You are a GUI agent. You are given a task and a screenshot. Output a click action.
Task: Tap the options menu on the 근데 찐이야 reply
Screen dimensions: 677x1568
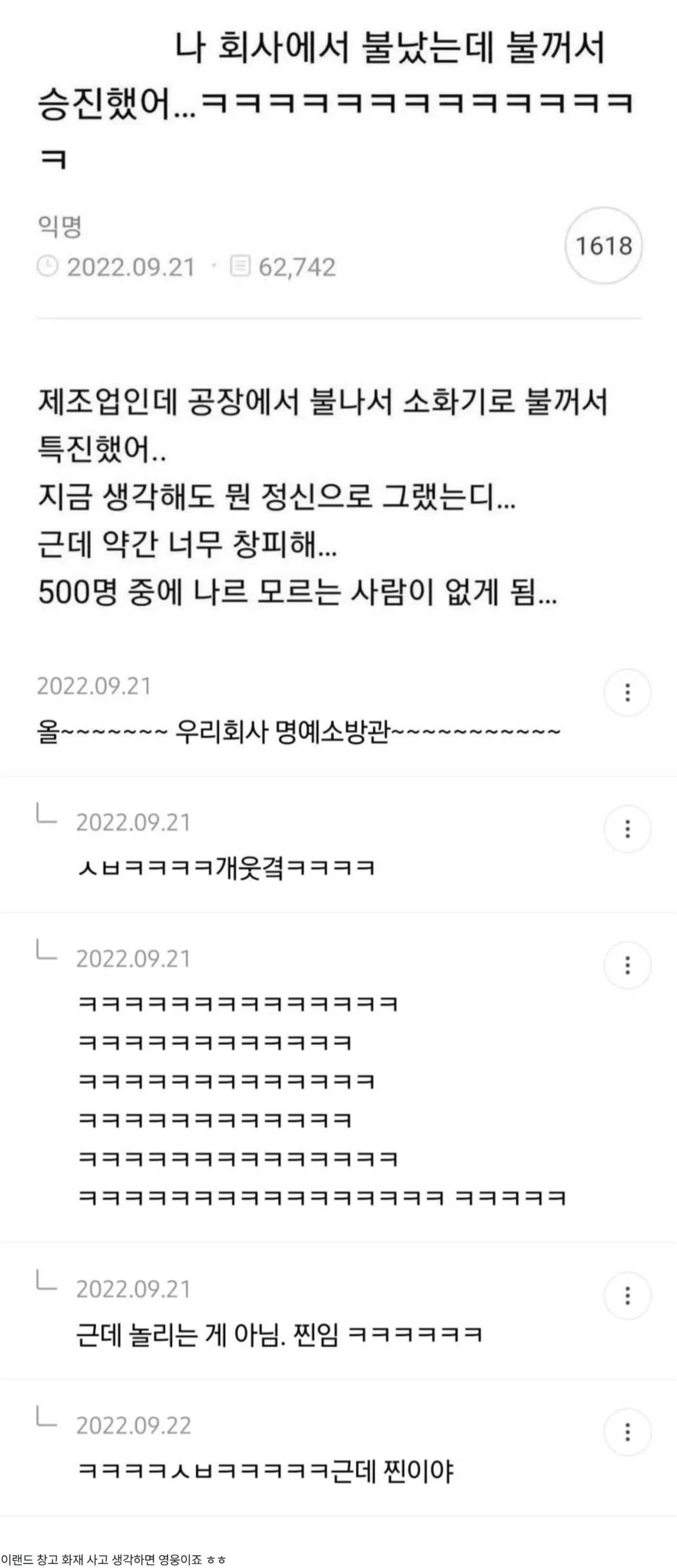click(x=627, y=1432)
